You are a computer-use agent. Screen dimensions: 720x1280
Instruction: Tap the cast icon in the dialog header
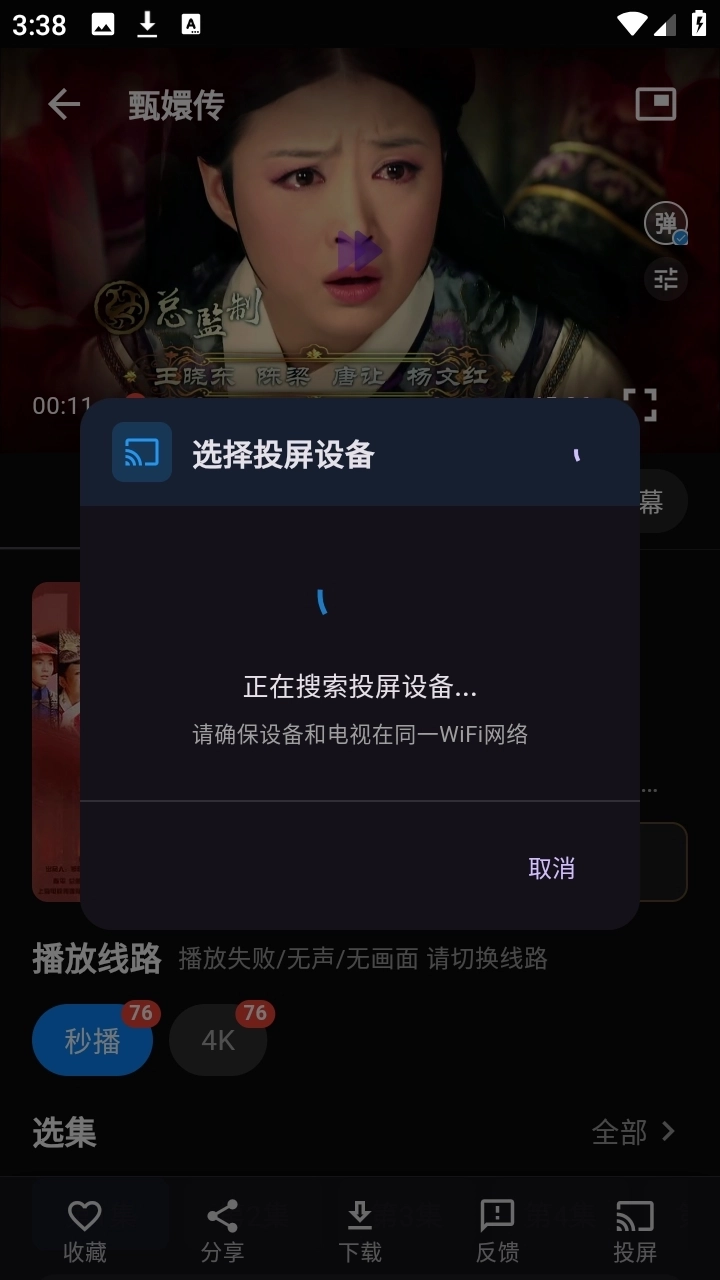(141, 455)
